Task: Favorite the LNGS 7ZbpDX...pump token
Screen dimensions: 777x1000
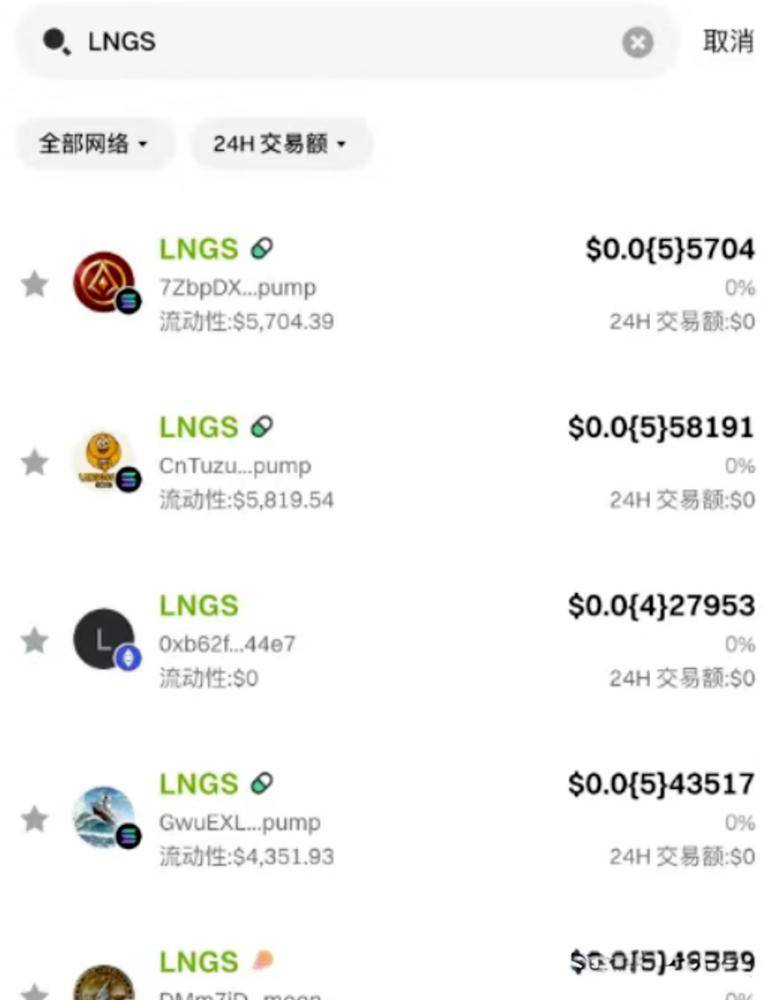Action: (x=35, y=284)
